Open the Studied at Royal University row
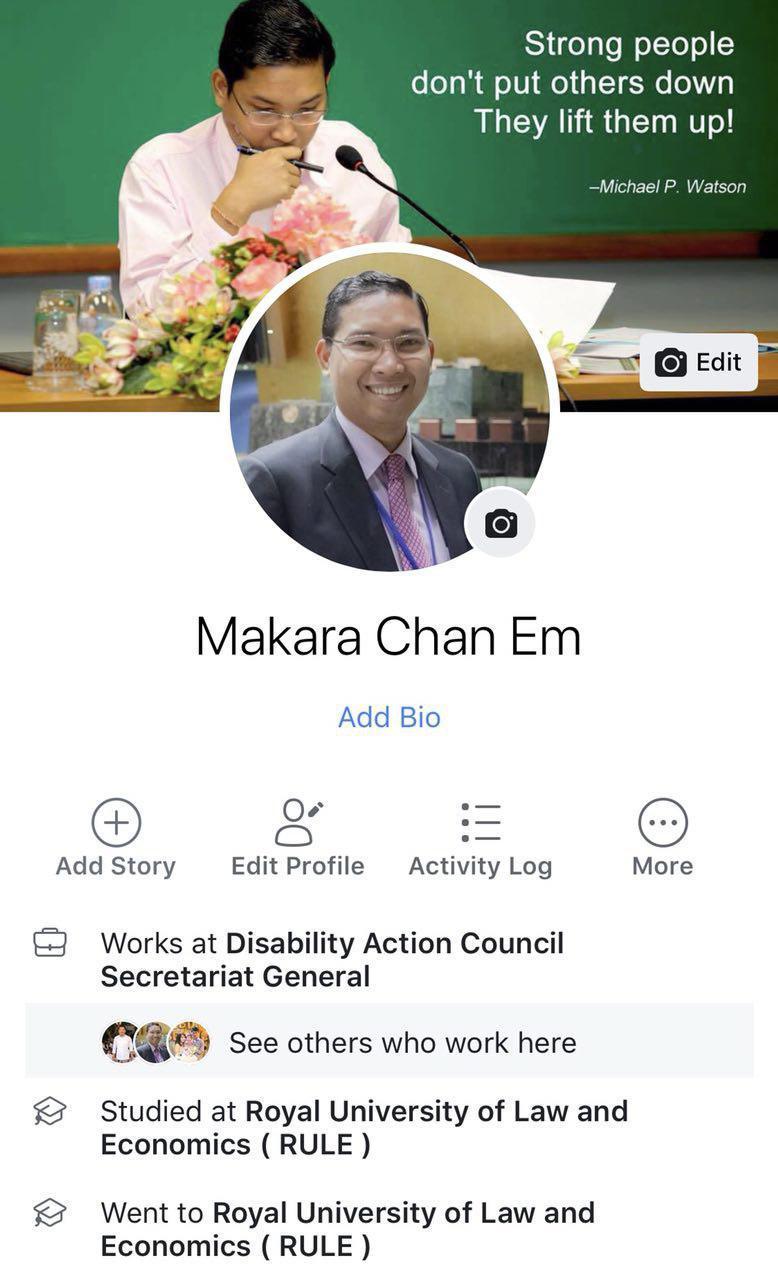Viewport: 778px width, 1280px height. pos(364,1127)
